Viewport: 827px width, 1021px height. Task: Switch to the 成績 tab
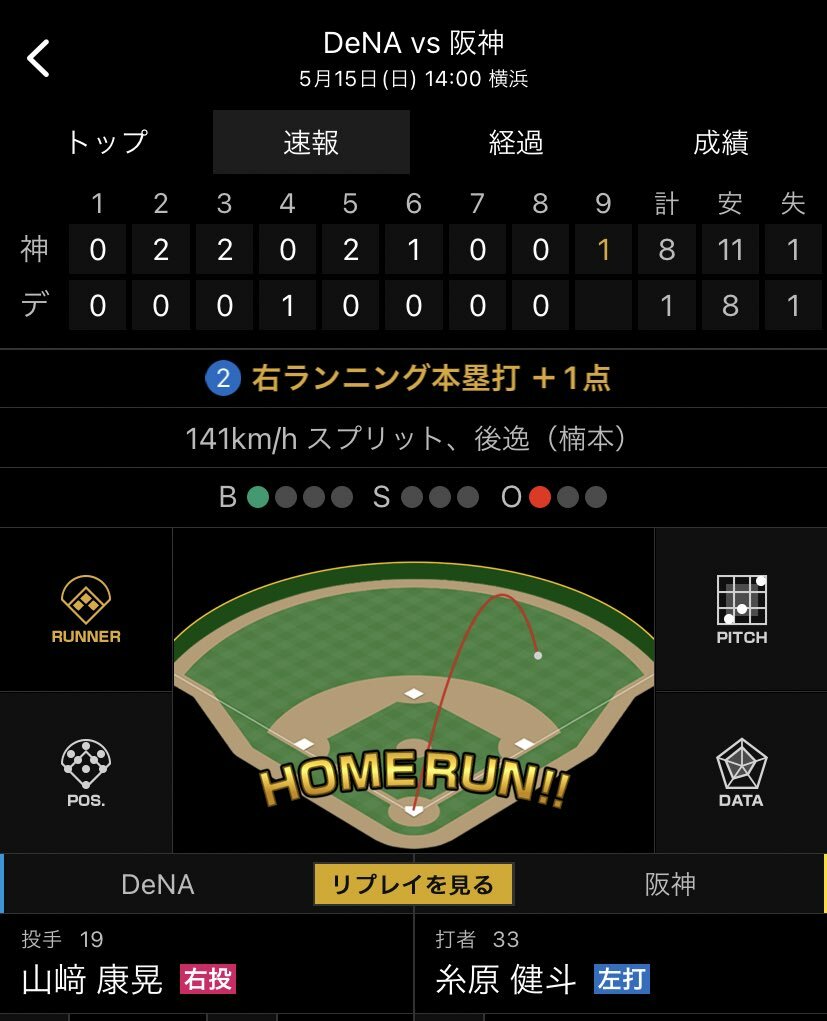(720, 143)
